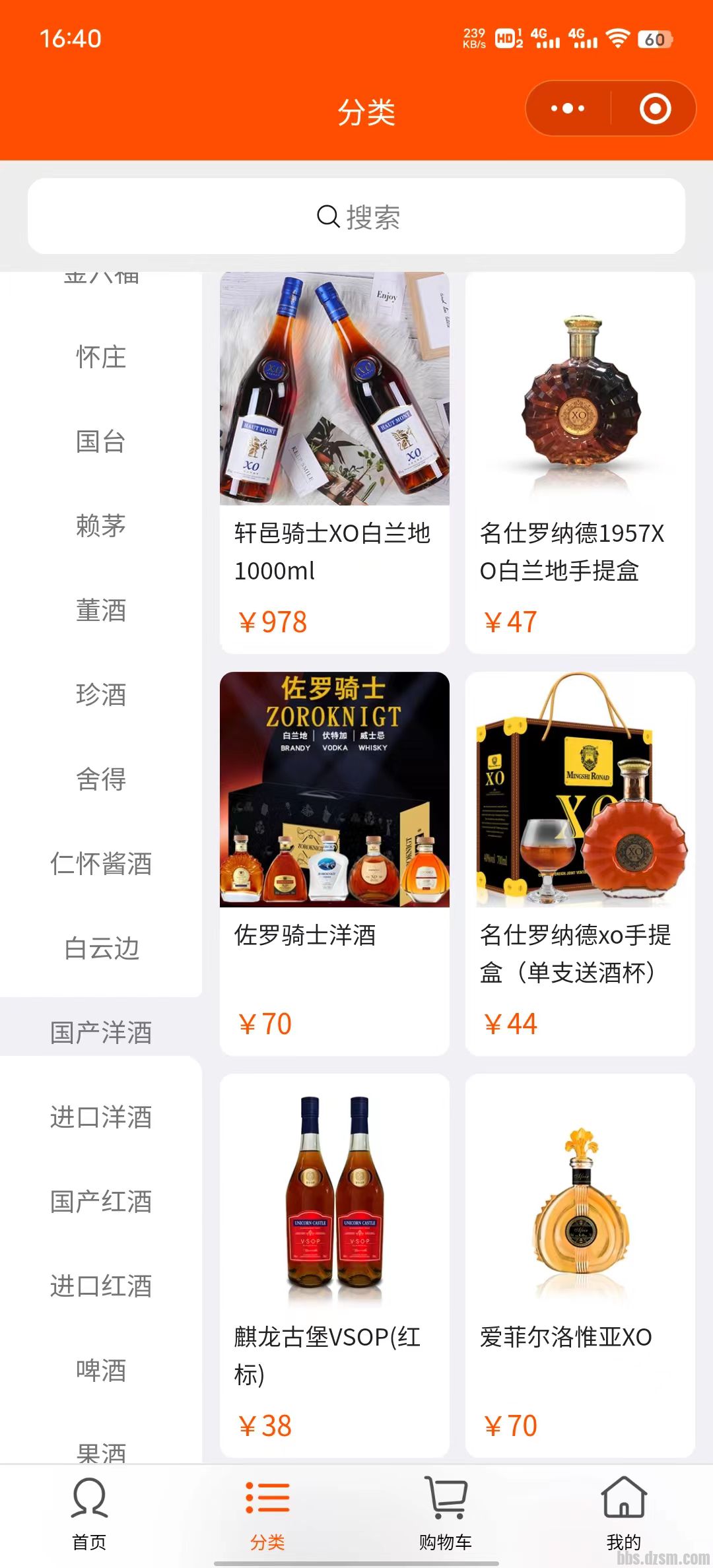Select the 怀庄 category
Screen dimensions: 713x1568
(101, 357)
